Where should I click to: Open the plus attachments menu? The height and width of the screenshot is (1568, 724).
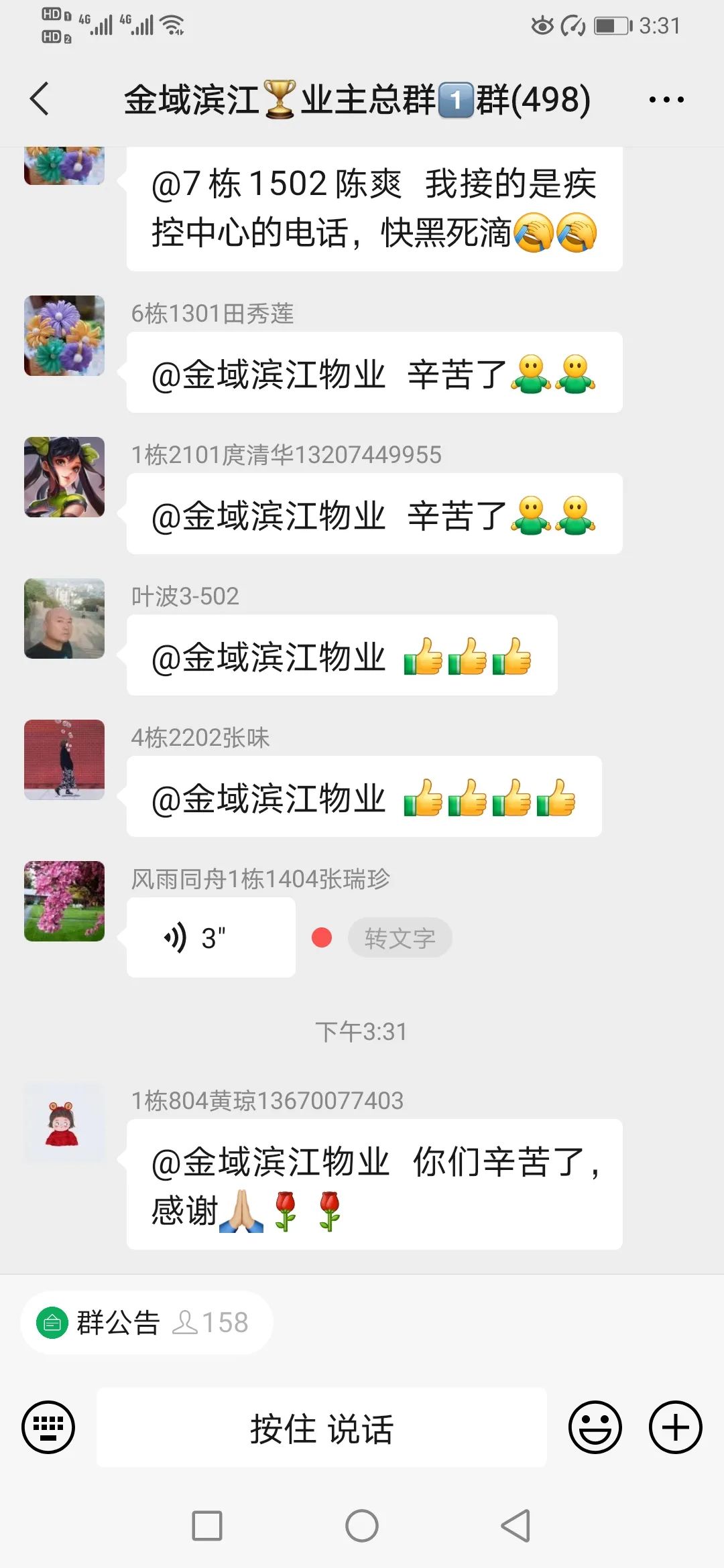(675, 1427)
